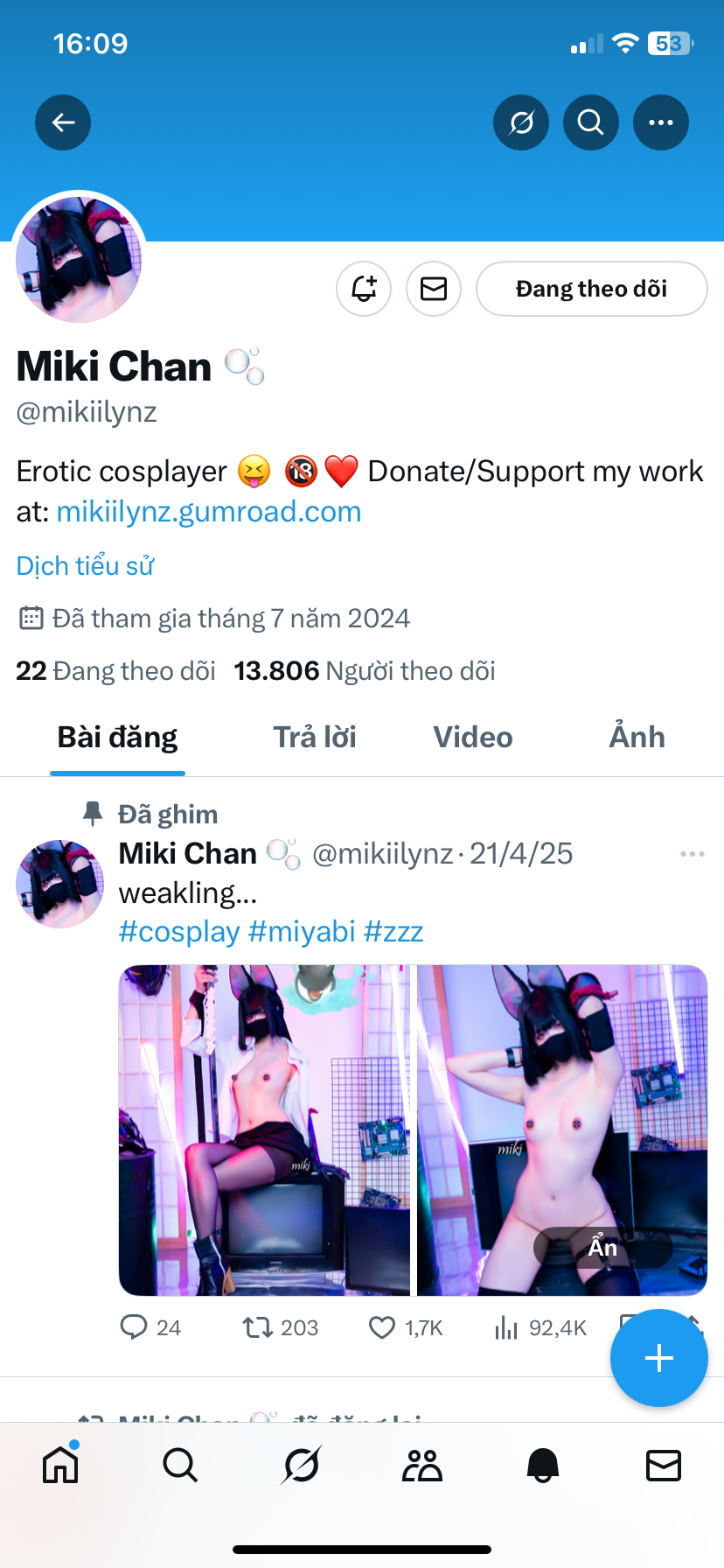
Task: View the 22 Đang theo dõi list
Action: coord(115,671)
